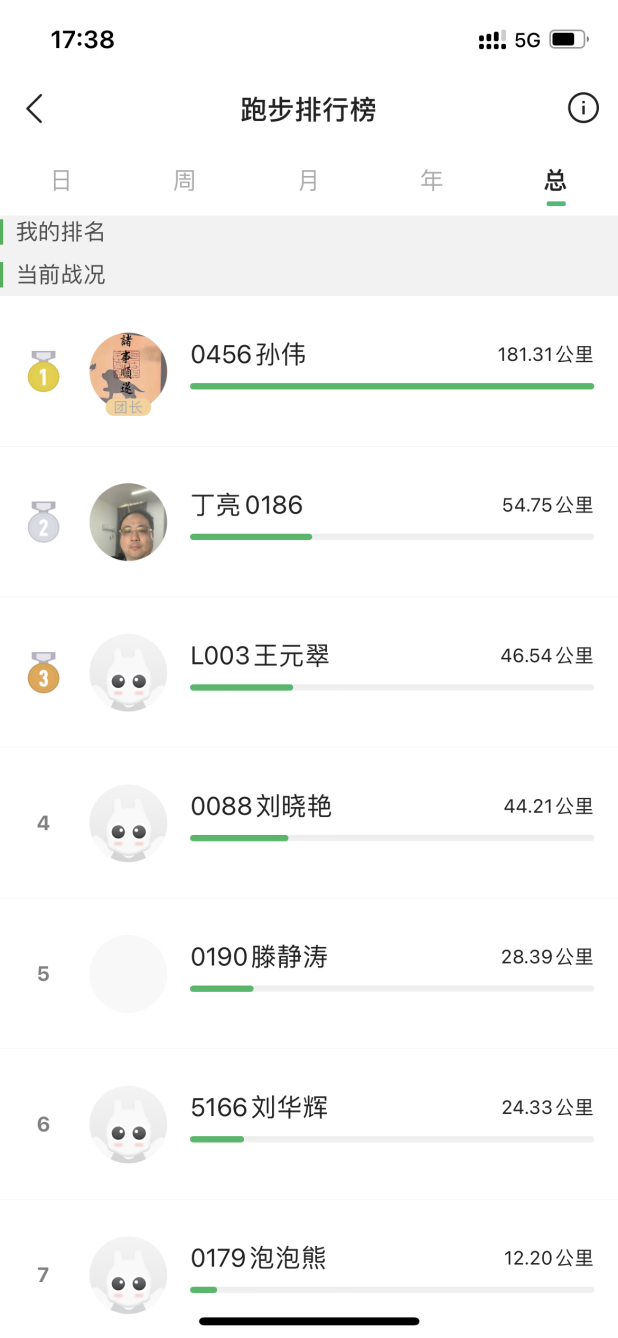The width and height of the screenshot is (618, 1338).
Task: Open 0190滕静涛's ranking entry
Action: 309,973
